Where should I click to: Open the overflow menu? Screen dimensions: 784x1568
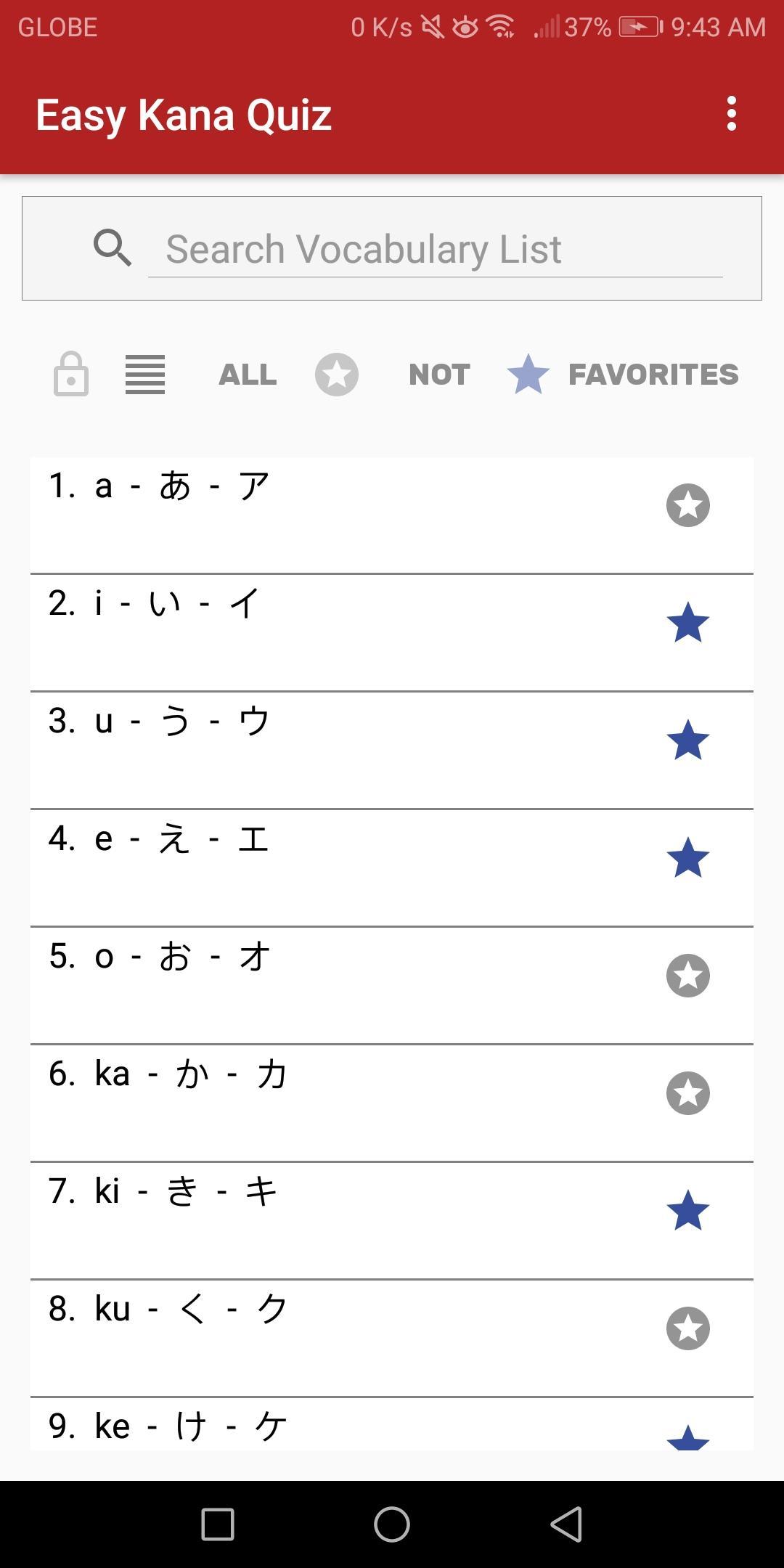coord(731,114)
